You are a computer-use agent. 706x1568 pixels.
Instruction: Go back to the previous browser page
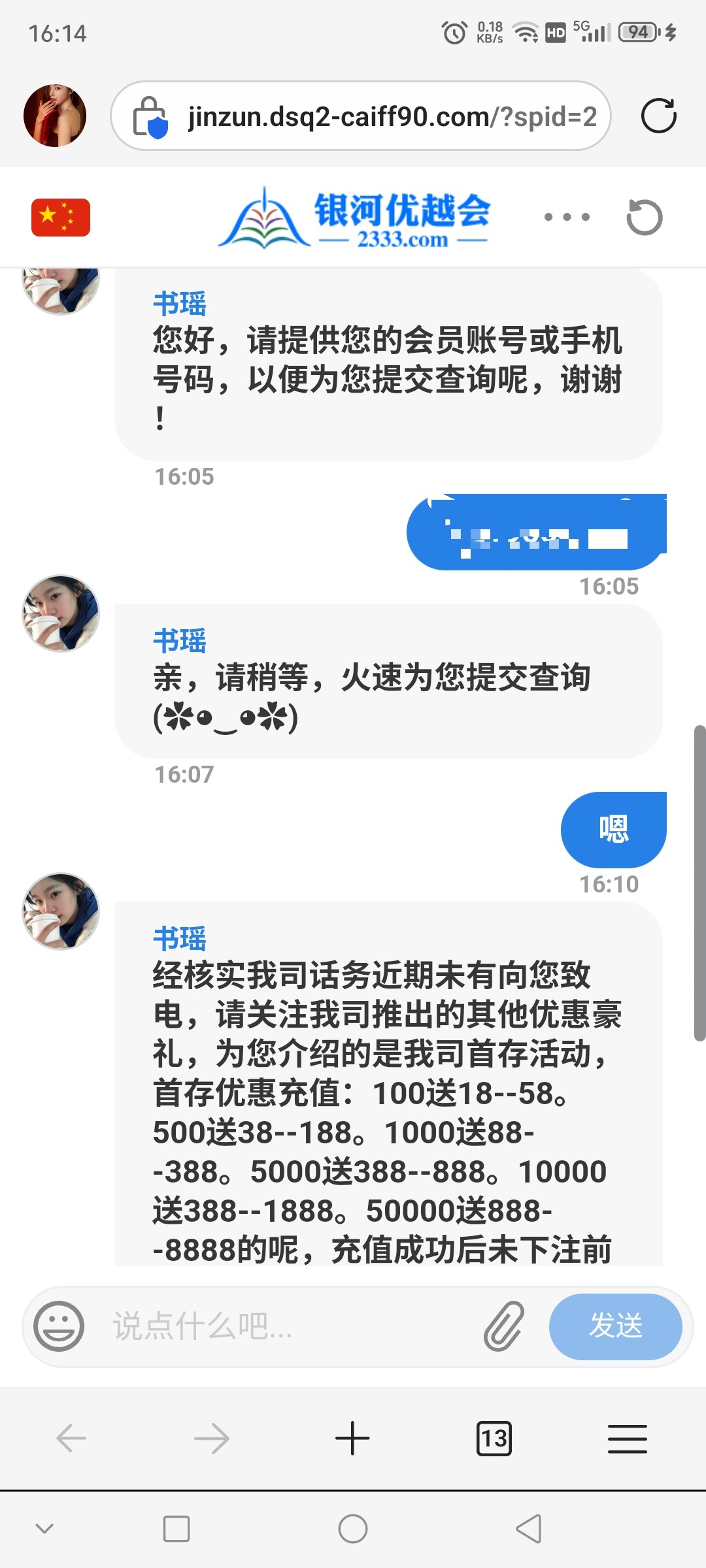[71, 1439]
